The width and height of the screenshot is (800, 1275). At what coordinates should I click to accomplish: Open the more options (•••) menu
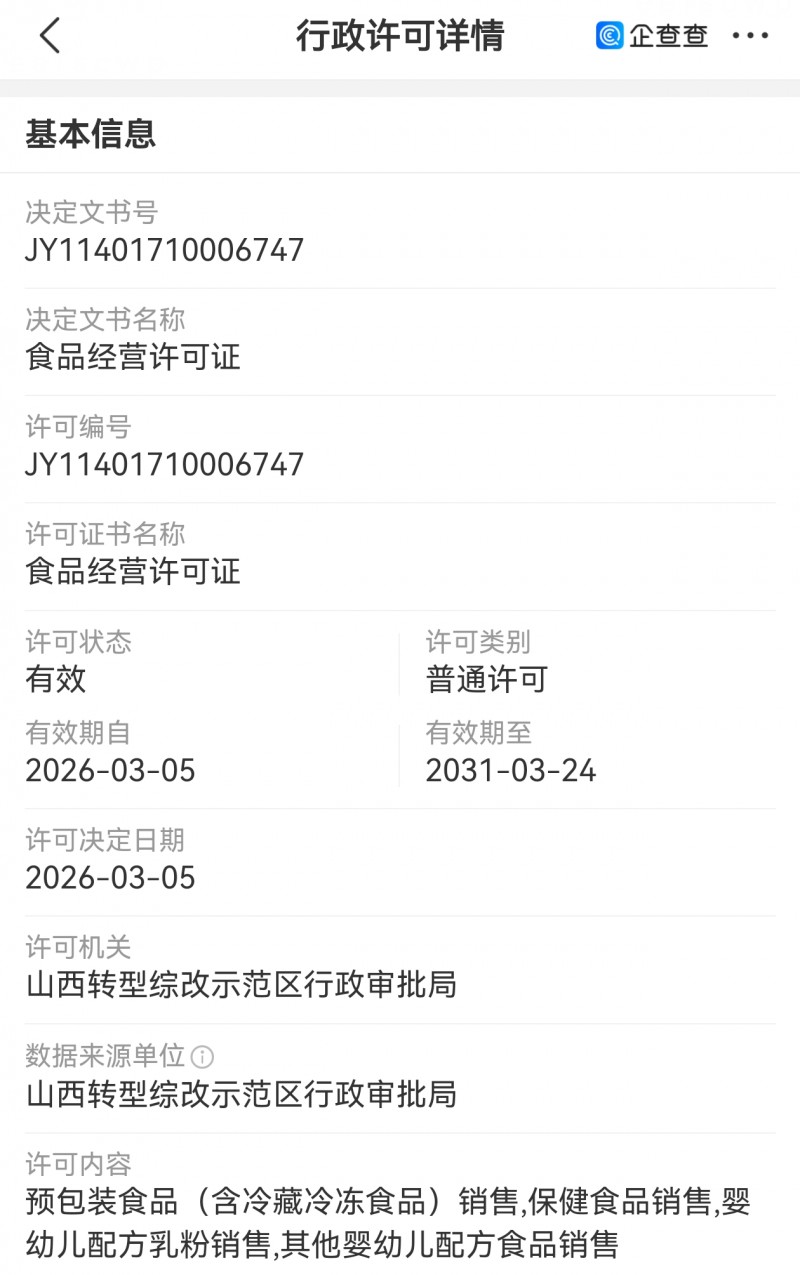tap(752, 35)
